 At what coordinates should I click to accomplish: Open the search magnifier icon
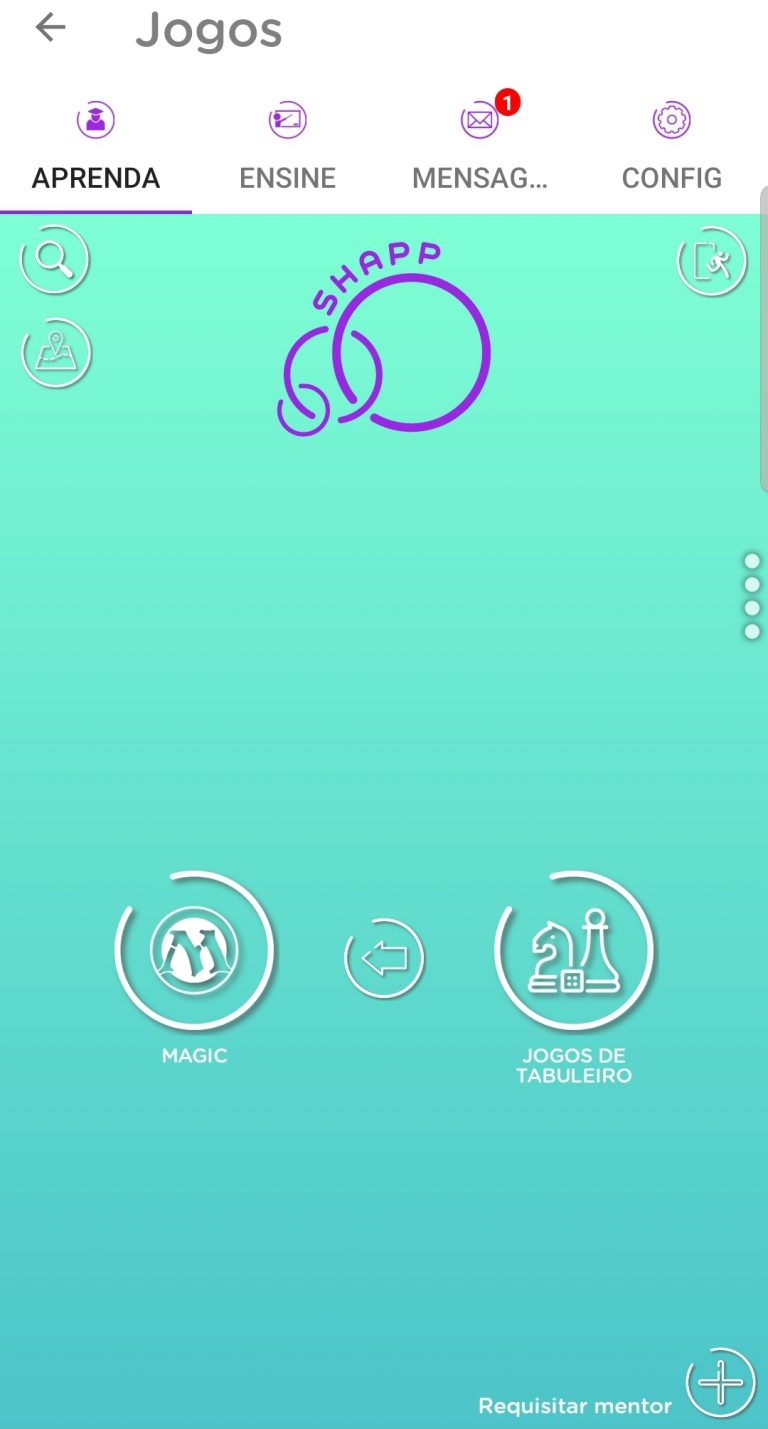55,260
